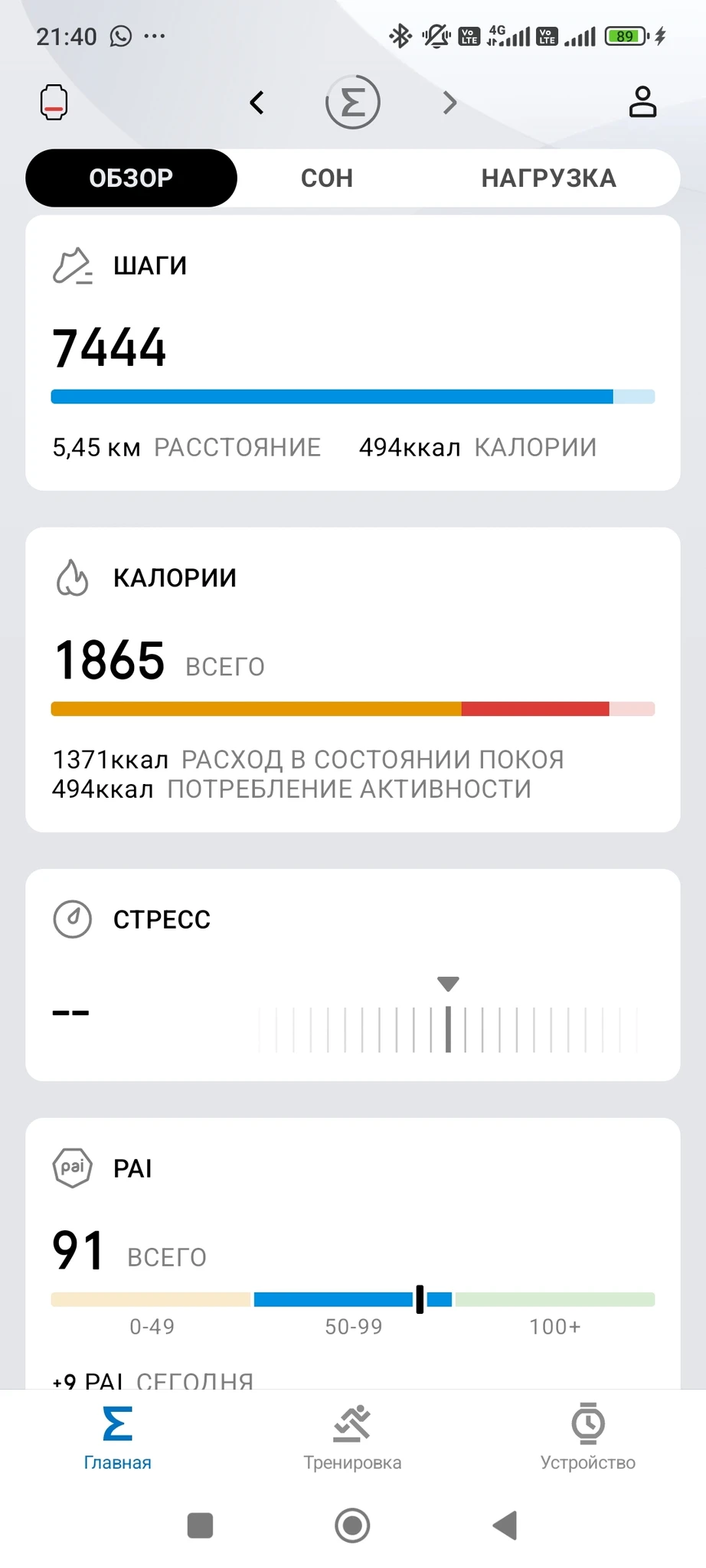The image size is (706, 1568).
Task: Tap the system back button
Action: coord(505,1525)
